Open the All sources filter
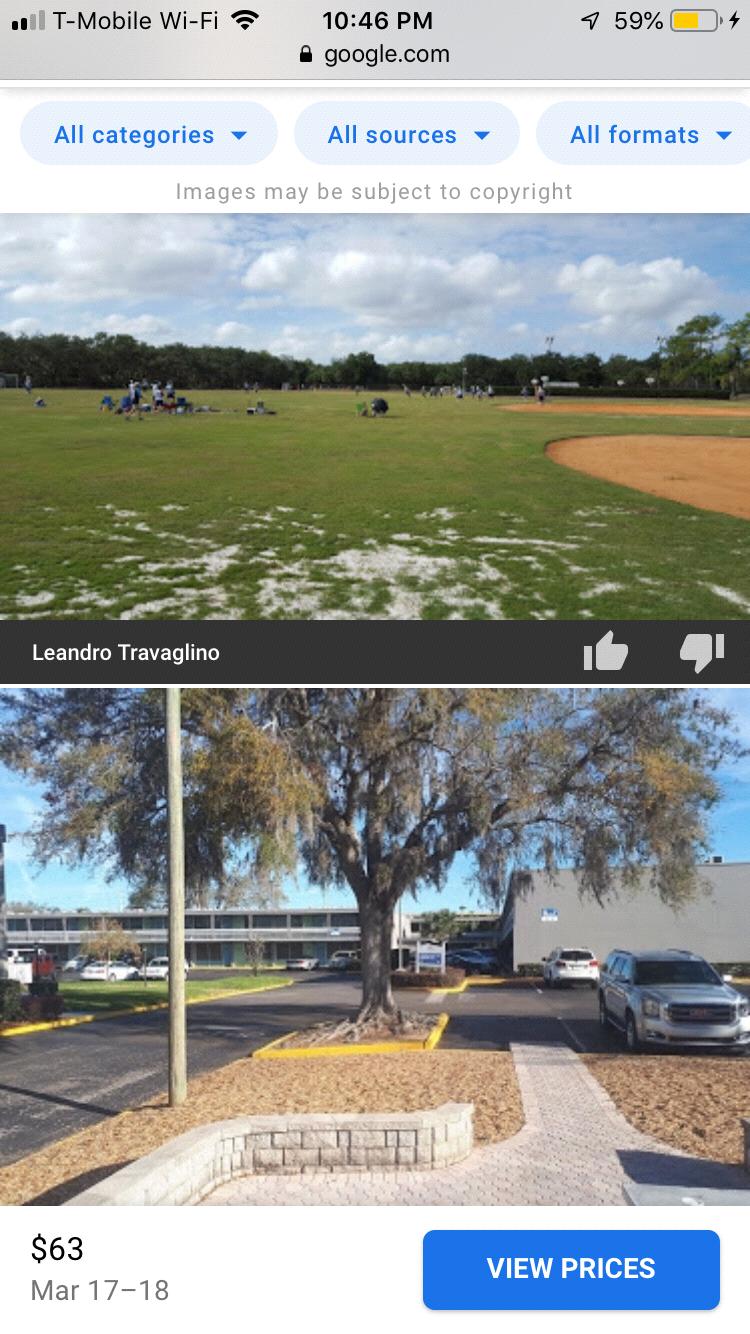The width and height of the screenshot is (750, 1334). coord(407,134)
